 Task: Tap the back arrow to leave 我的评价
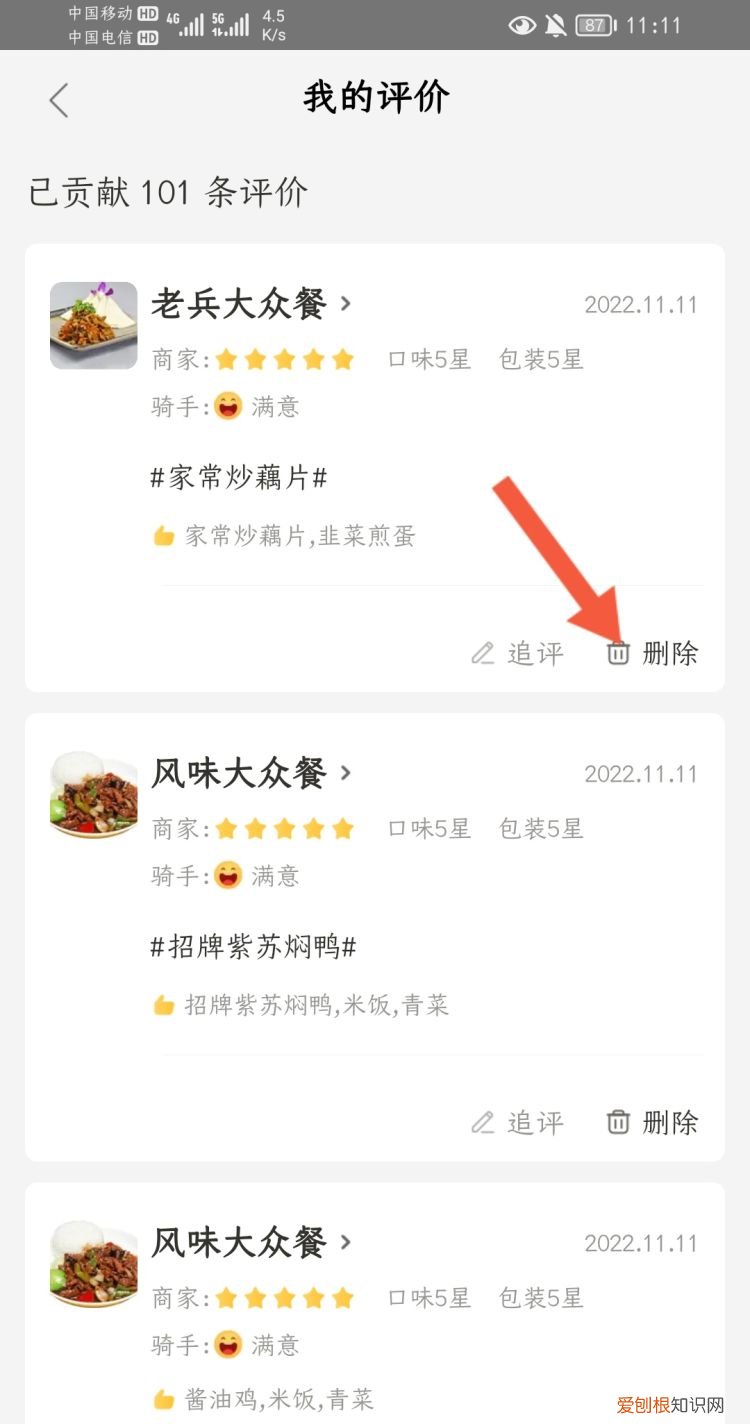[x=57, y=99]
